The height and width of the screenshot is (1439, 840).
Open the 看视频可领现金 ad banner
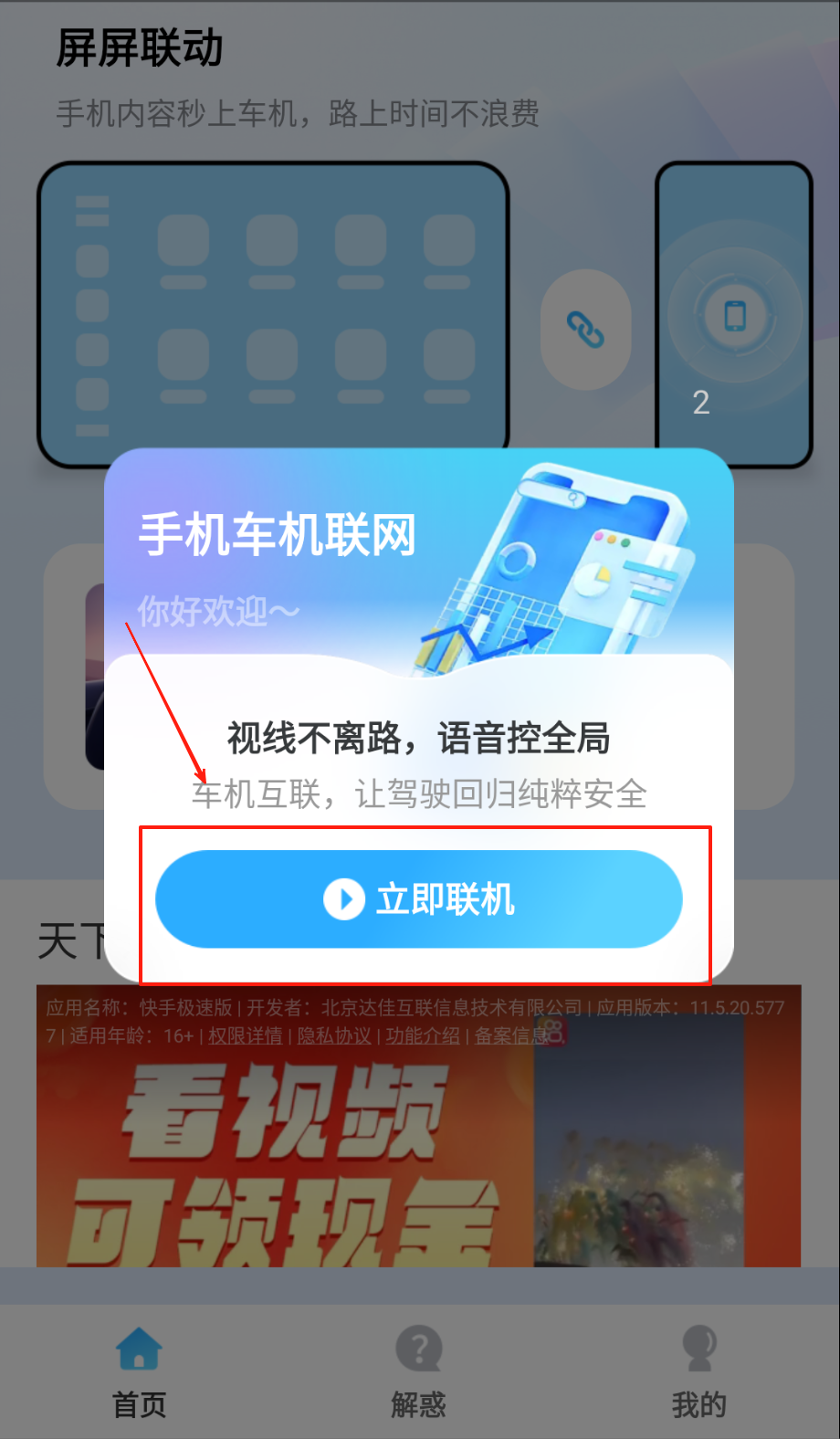coord(283,1160)
